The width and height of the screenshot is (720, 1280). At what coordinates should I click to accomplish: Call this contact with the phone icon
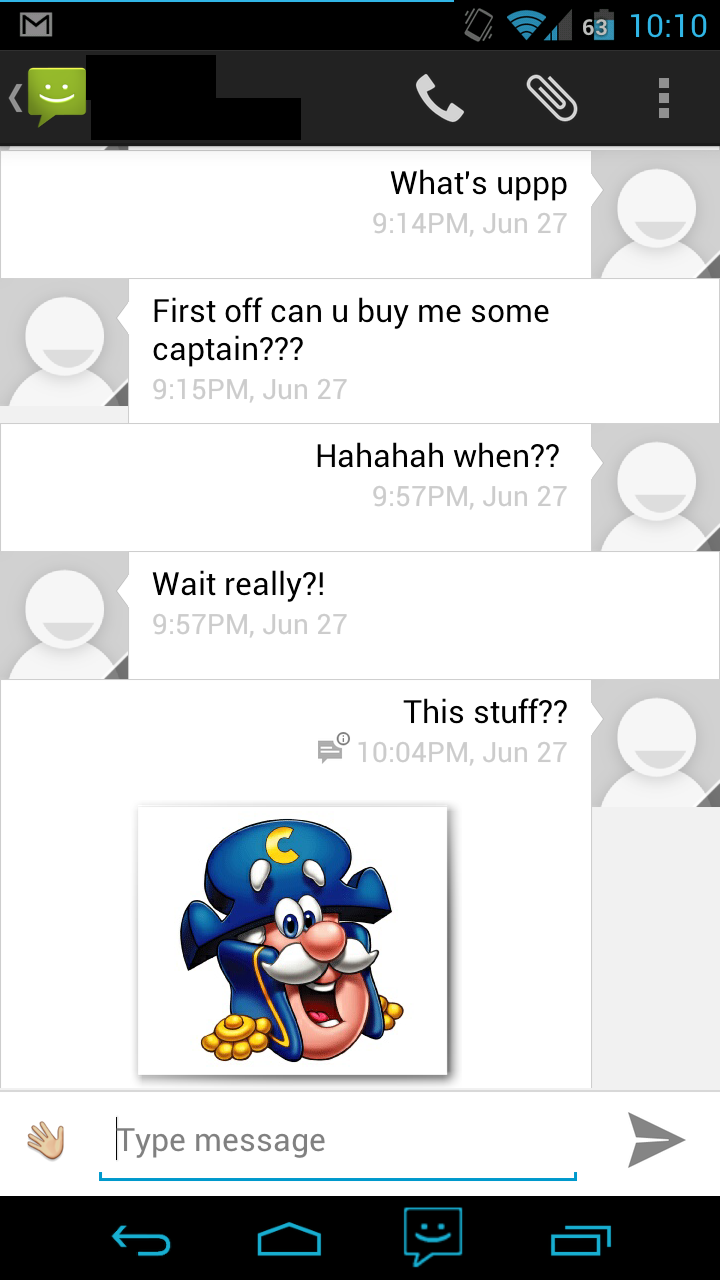point(439,99)
